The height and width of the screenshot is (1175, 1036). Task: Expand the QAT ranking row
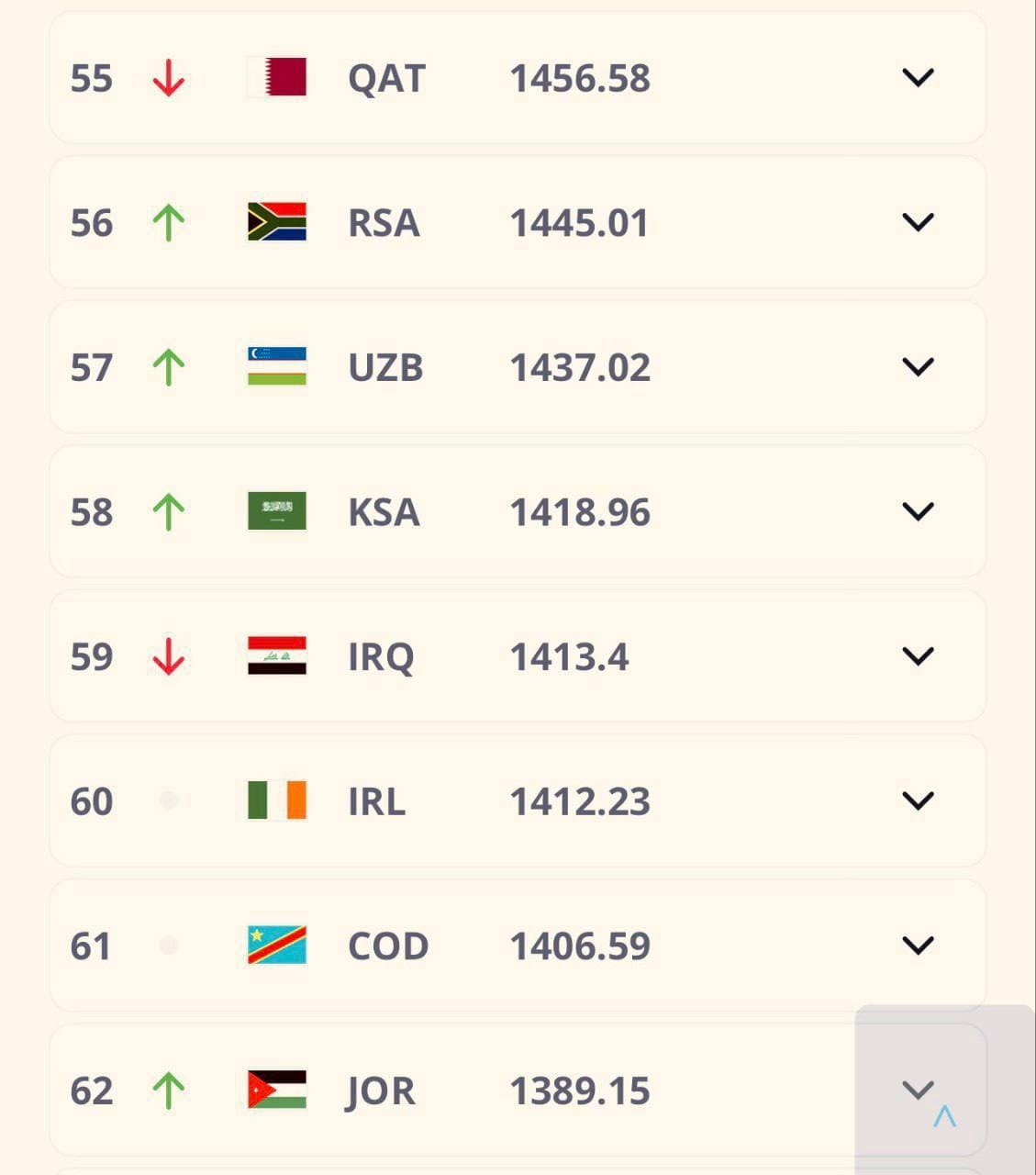(918, 78)
